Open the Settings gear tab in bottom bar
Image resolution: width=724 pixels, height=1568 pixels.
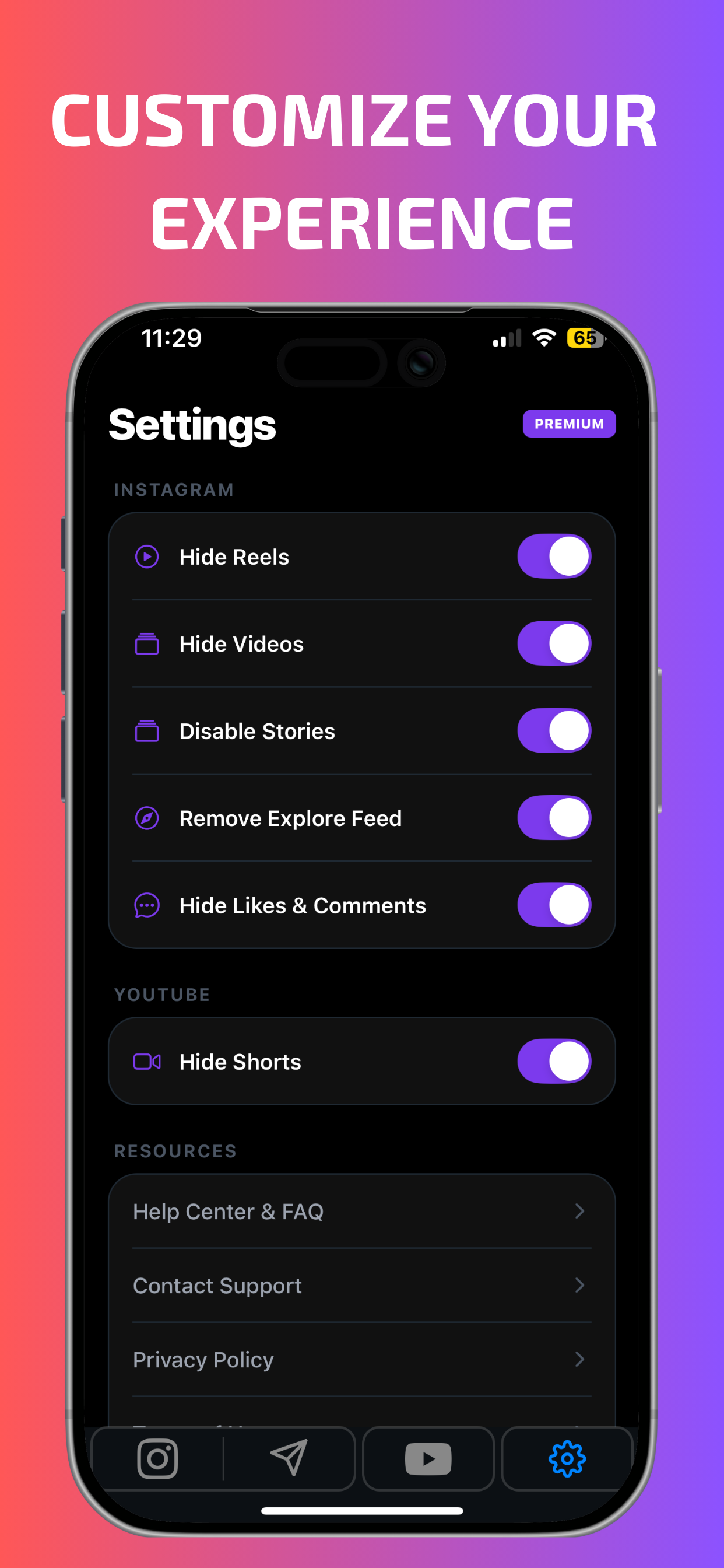567,1458
